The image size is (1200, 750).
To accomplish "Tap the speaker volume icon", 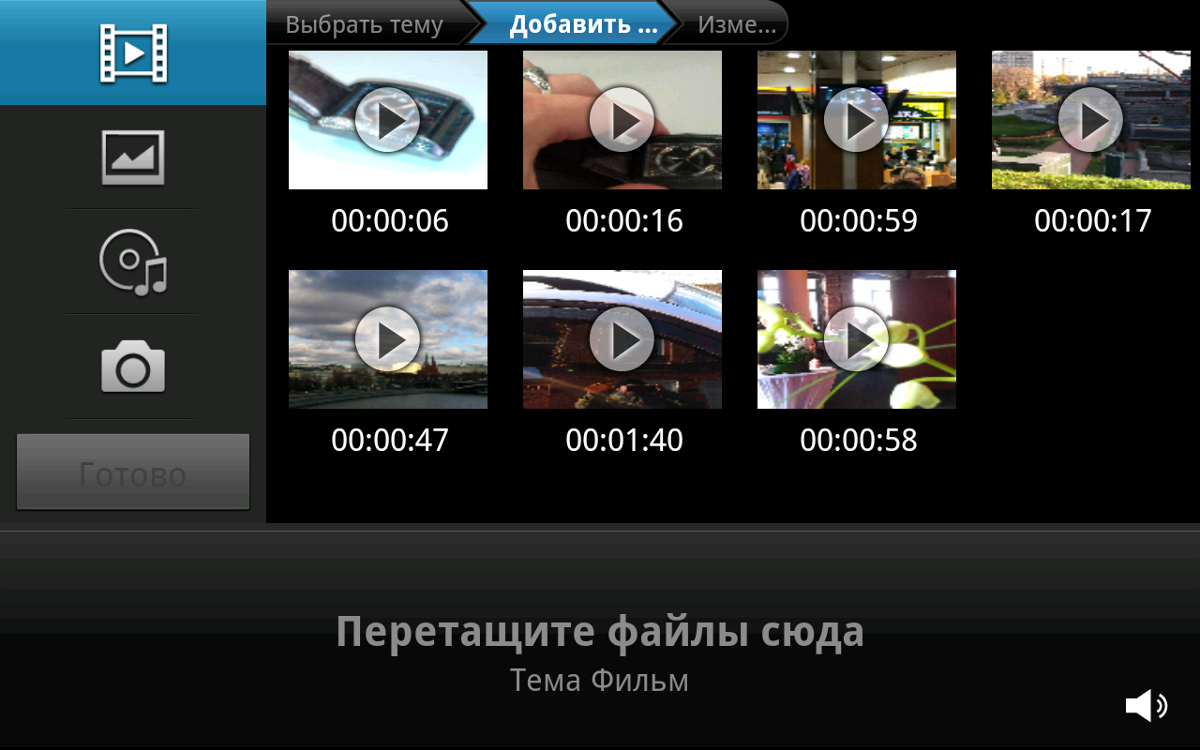I will click(1146, 706).
